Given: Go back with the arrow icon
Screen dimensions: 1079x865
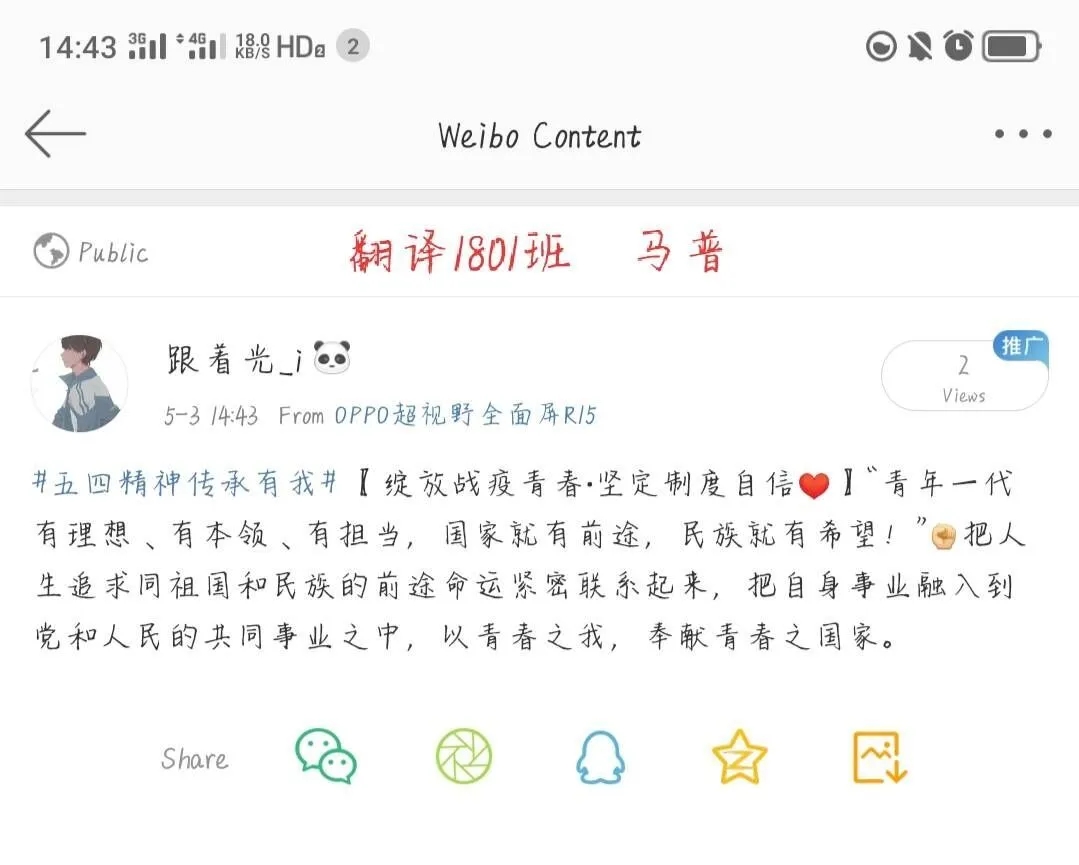Looking at the screenshot, I should 55,134.
